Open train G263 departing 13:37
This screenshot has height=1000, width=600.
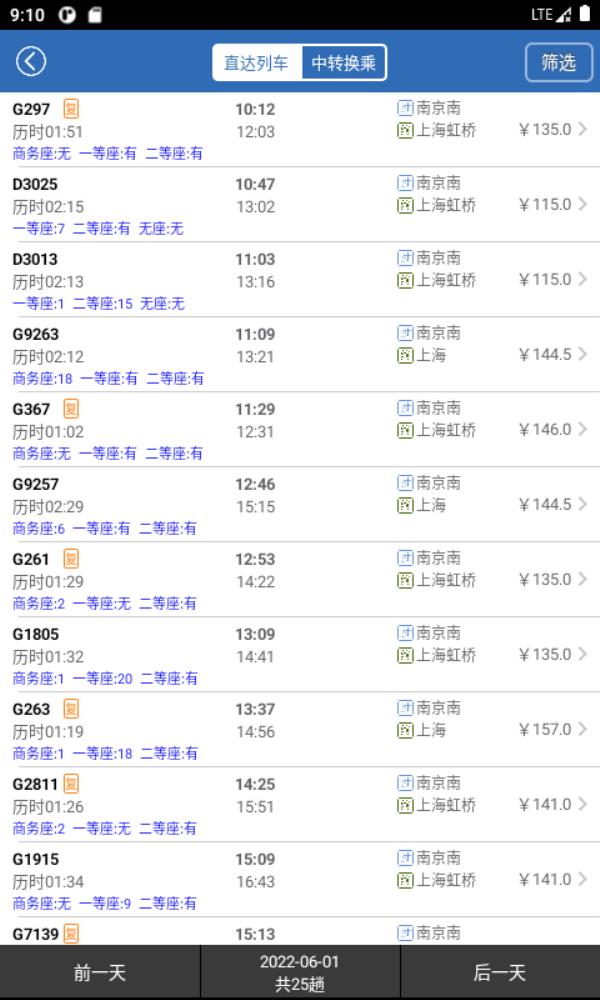coord(300,730)
